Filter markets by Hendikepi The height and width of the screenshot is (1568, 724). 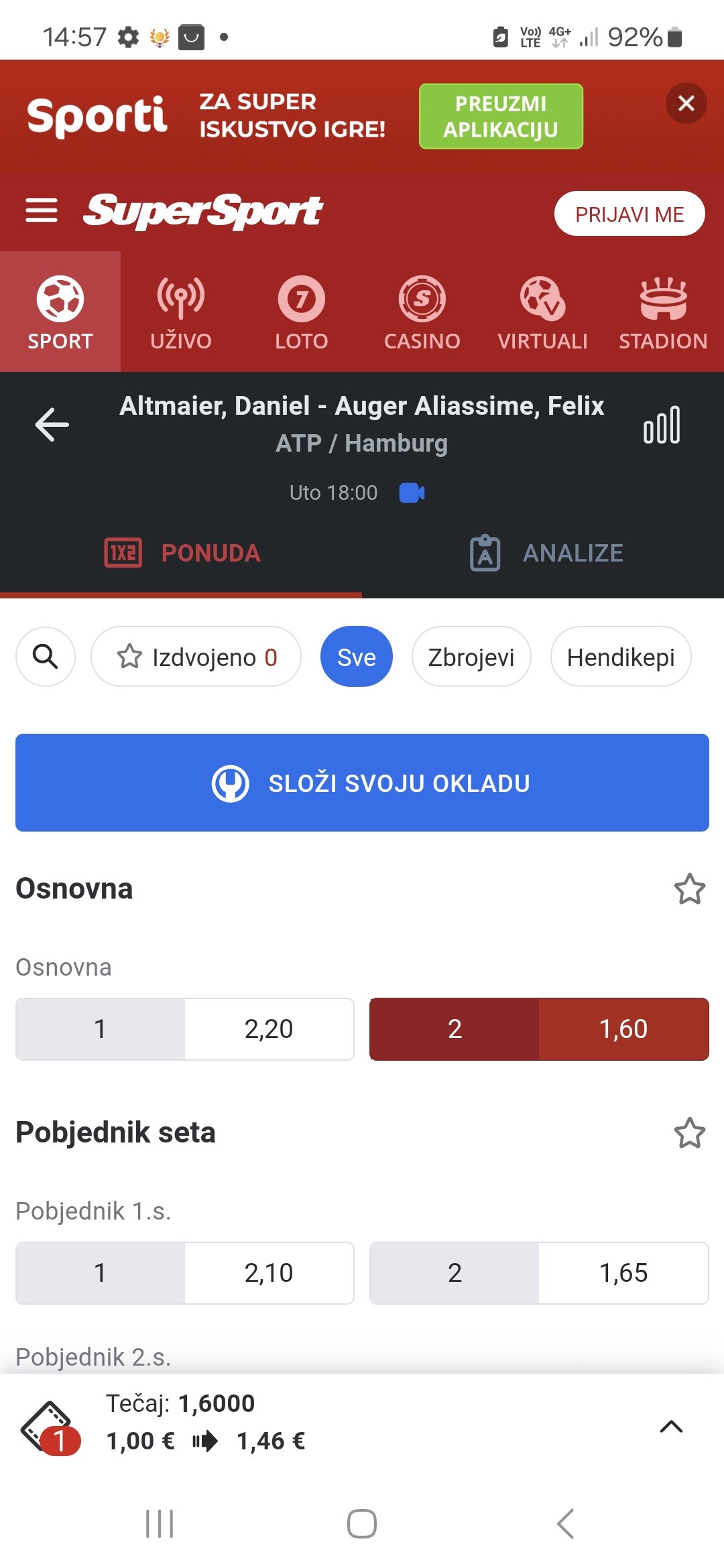coord(621,657)
